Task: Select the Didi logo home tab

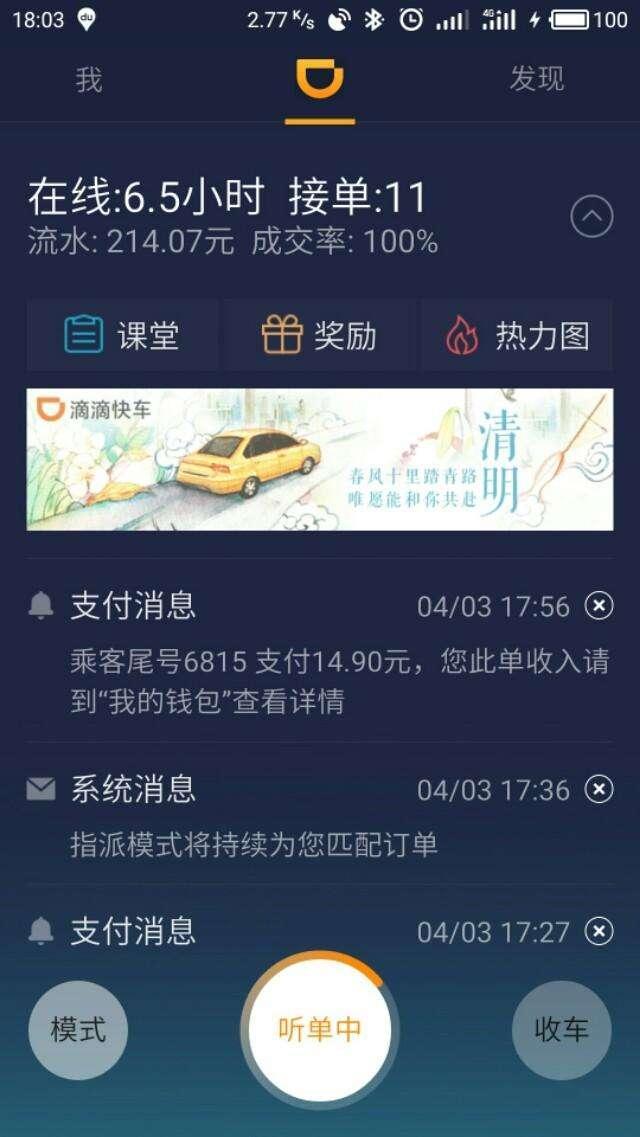Action: point(320,80)
